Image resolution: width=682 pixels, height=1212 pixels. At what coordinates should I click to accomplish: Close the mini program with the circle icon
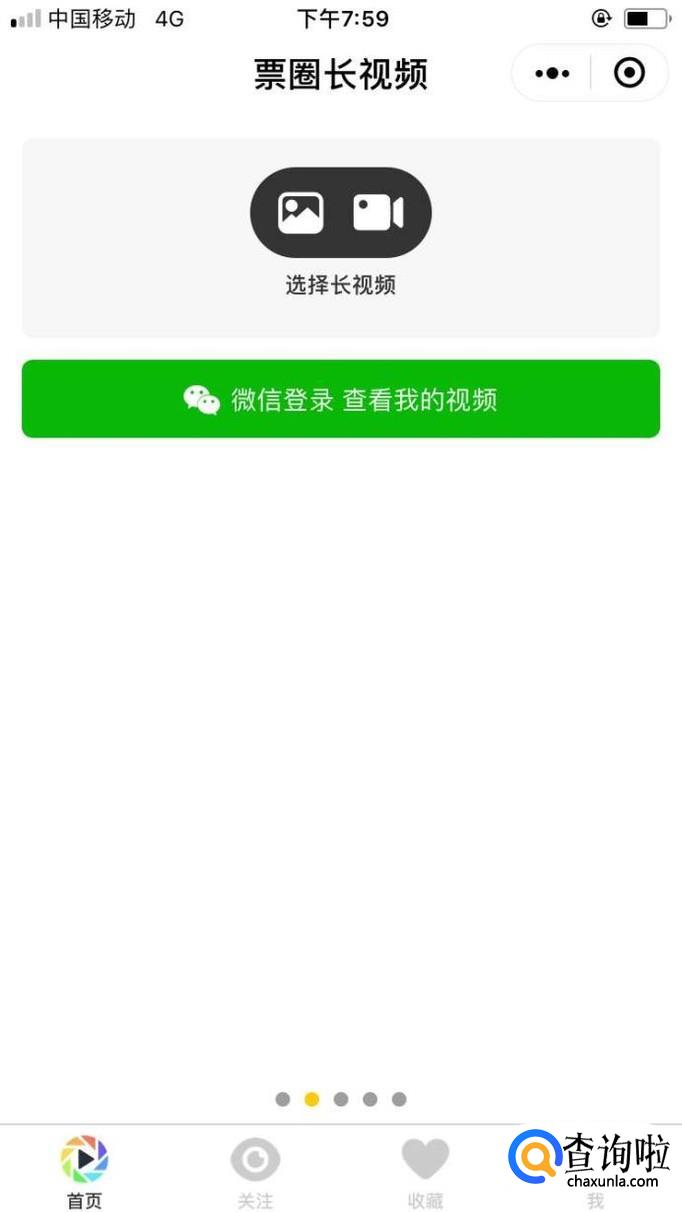click(629, 73)
